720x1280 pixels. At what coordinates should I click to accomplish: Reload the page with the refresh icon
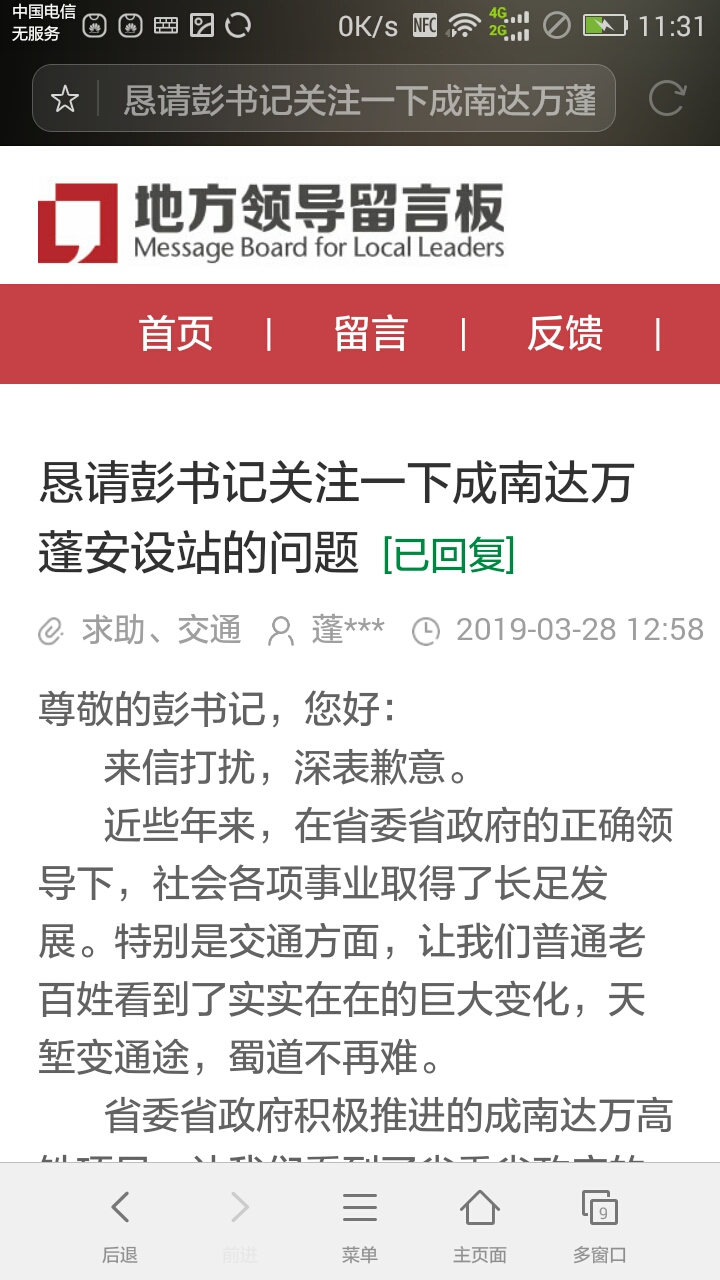(x=666, y=99)
